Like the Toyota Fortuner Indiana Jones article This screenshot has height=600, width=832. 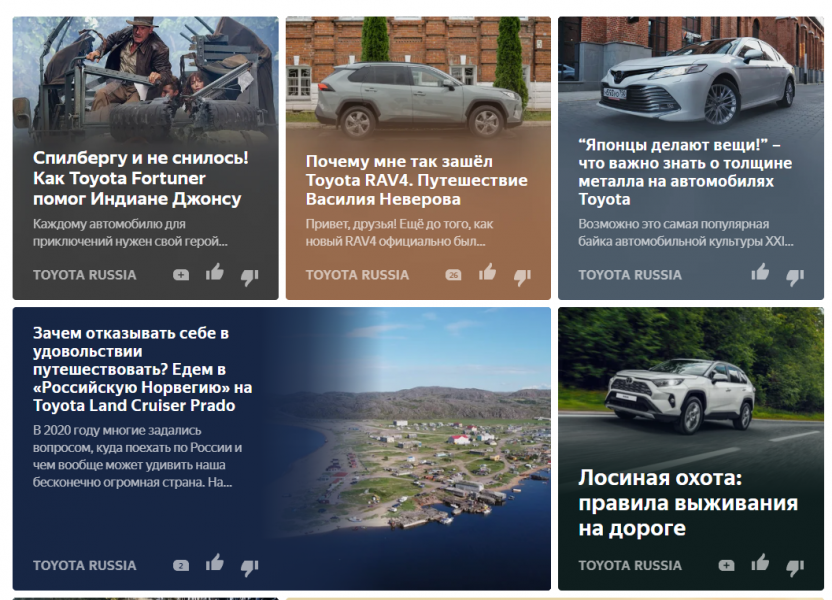[x=215, y=273]
